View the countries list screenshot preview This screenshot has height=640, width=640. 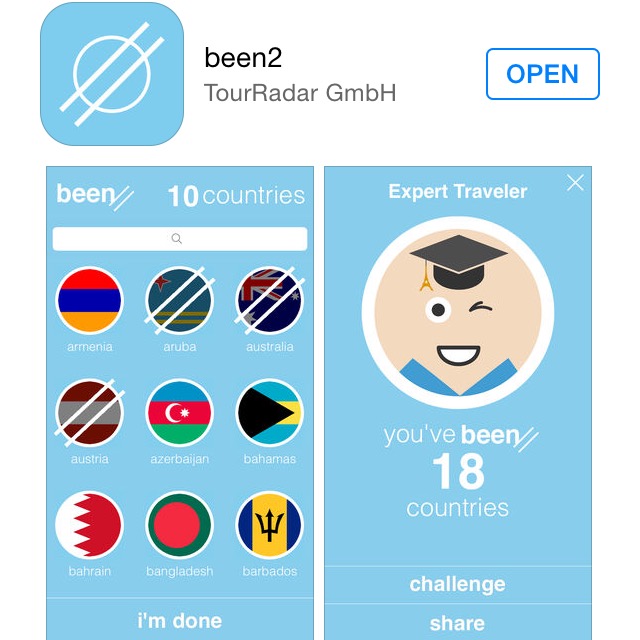pyautogui.click(x=180, y=400)
